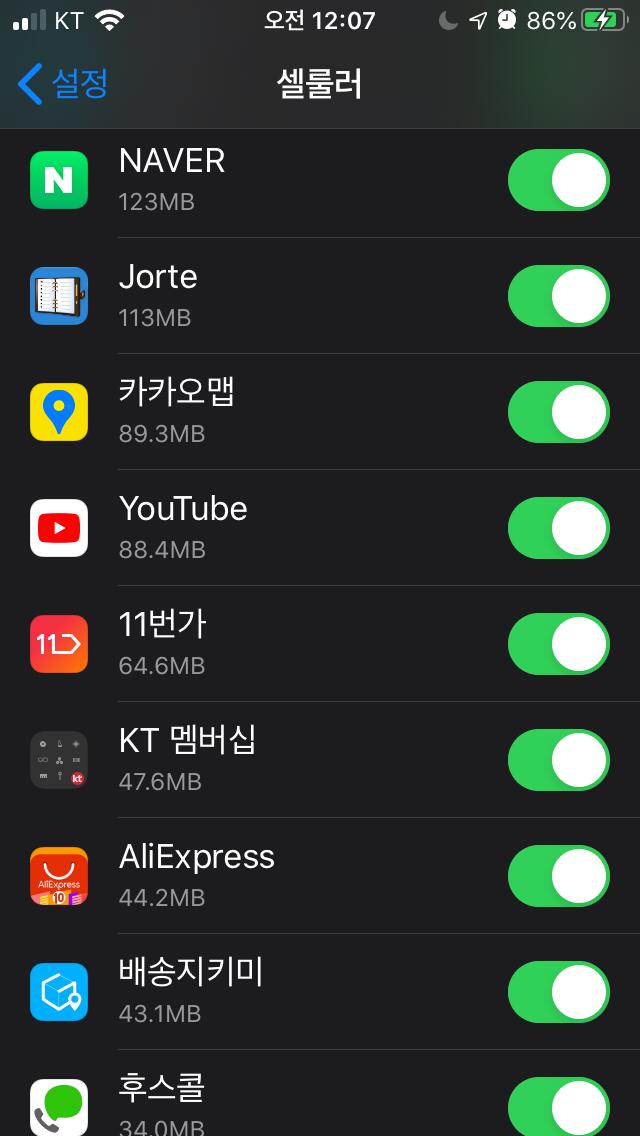Disable cellular data for Jorte
Screen dimensions: 640x1136
pos(558,296)
